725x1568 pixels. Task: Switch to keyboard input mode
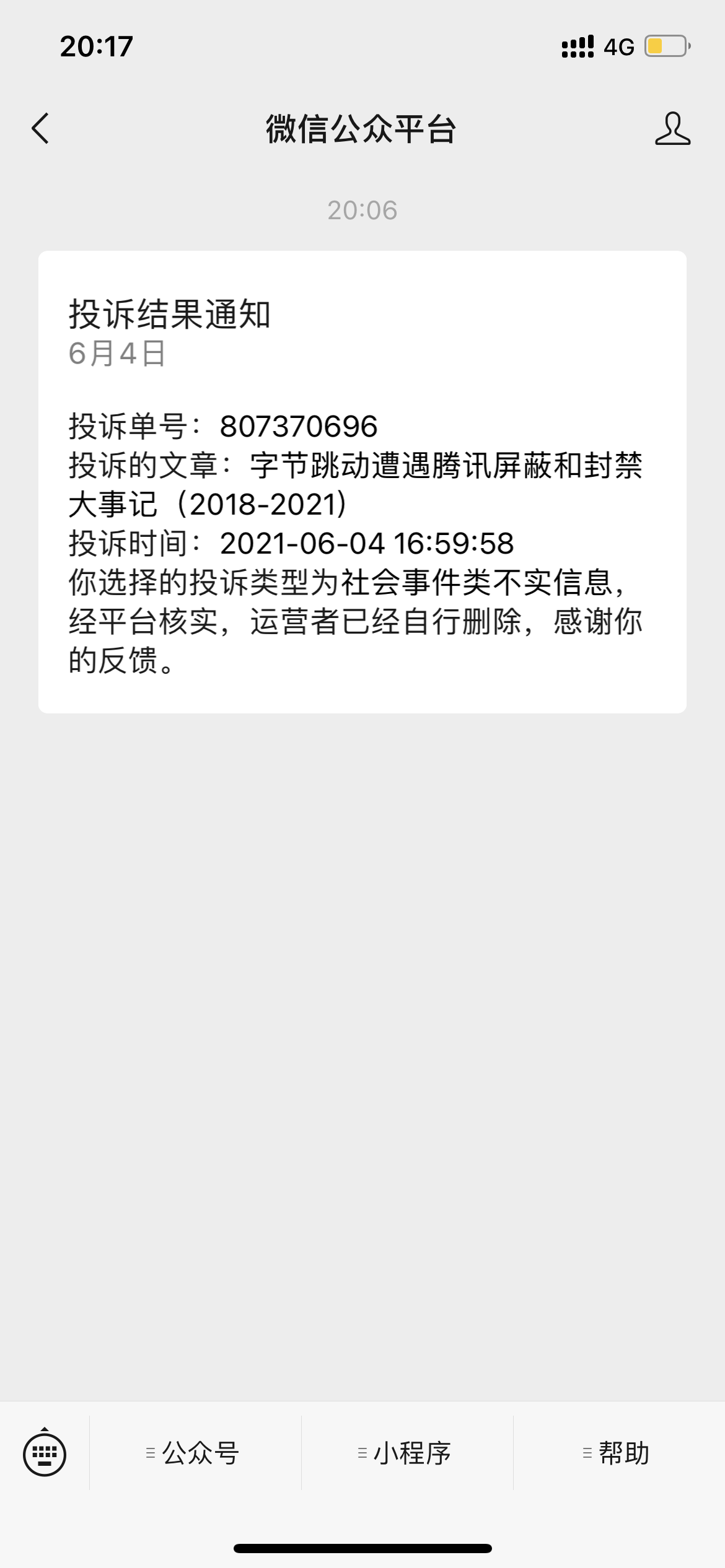[45, 1453]
